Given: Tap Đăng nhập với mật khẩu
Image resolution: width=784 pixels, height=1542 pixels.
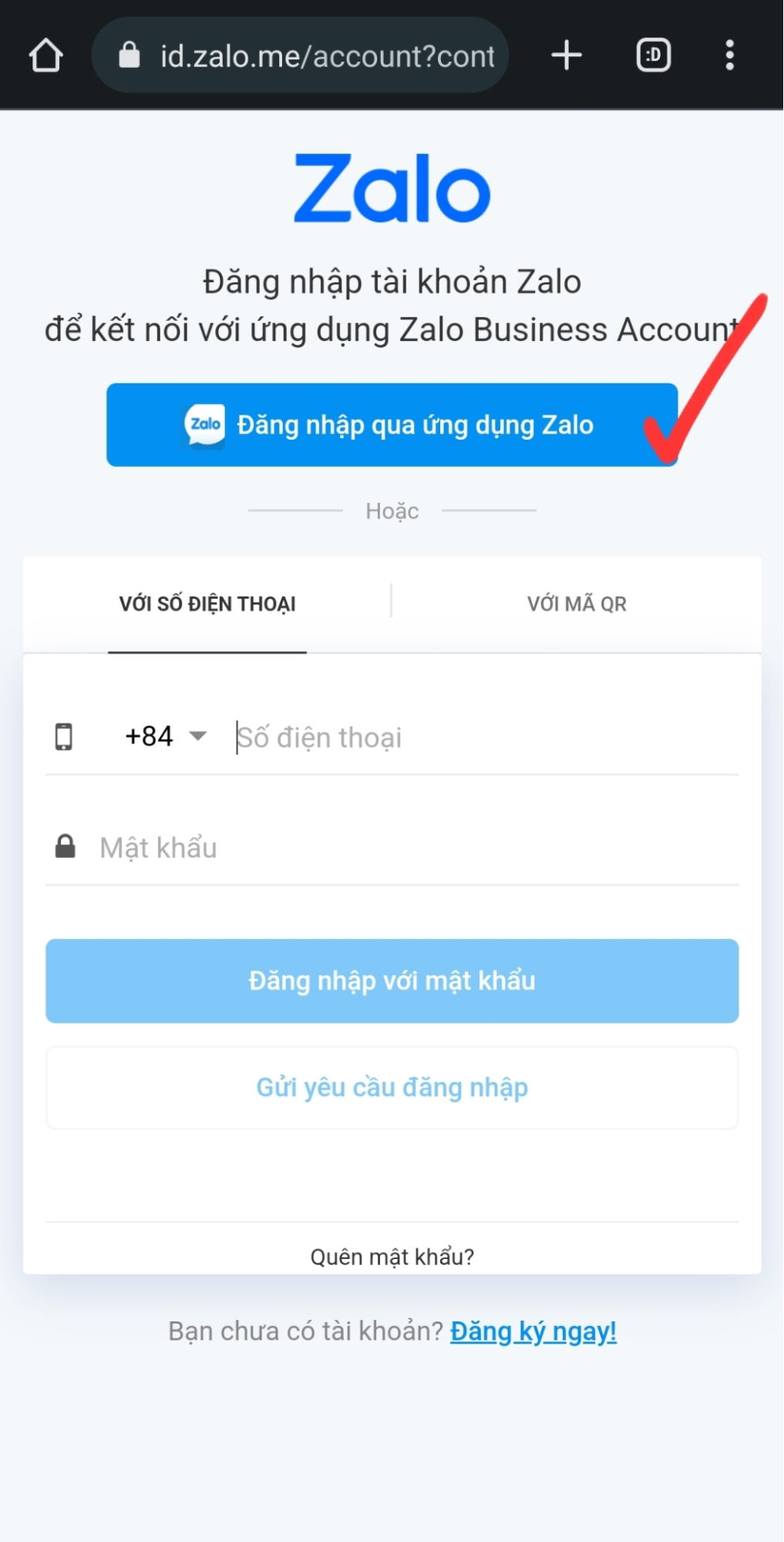Looking at the screenshot, I should (x=392, y=980).
